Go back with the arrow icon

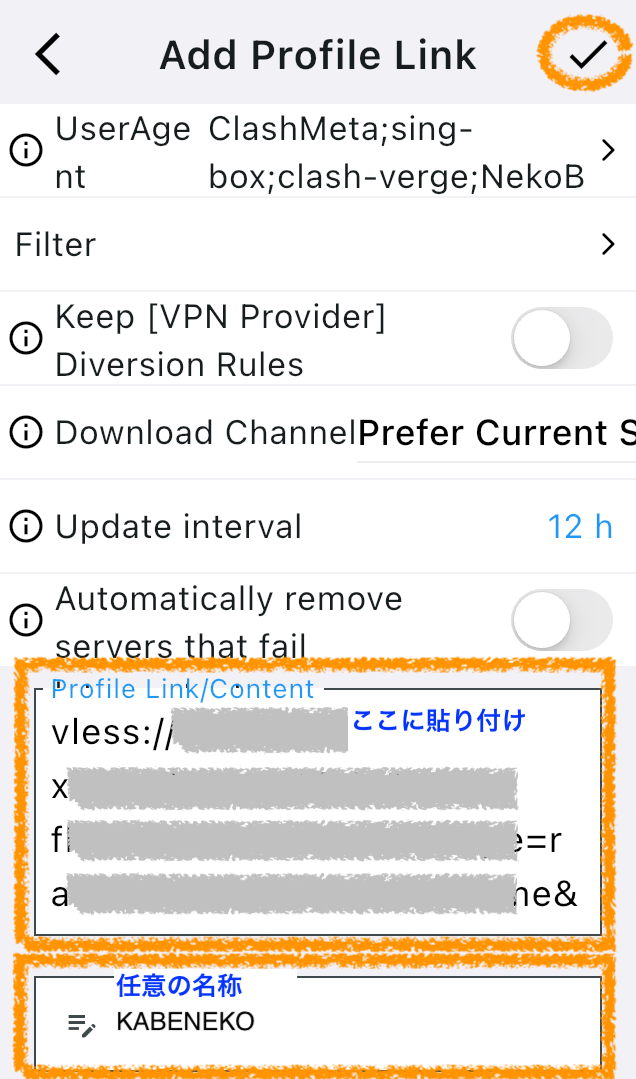[x=48, y=55]
